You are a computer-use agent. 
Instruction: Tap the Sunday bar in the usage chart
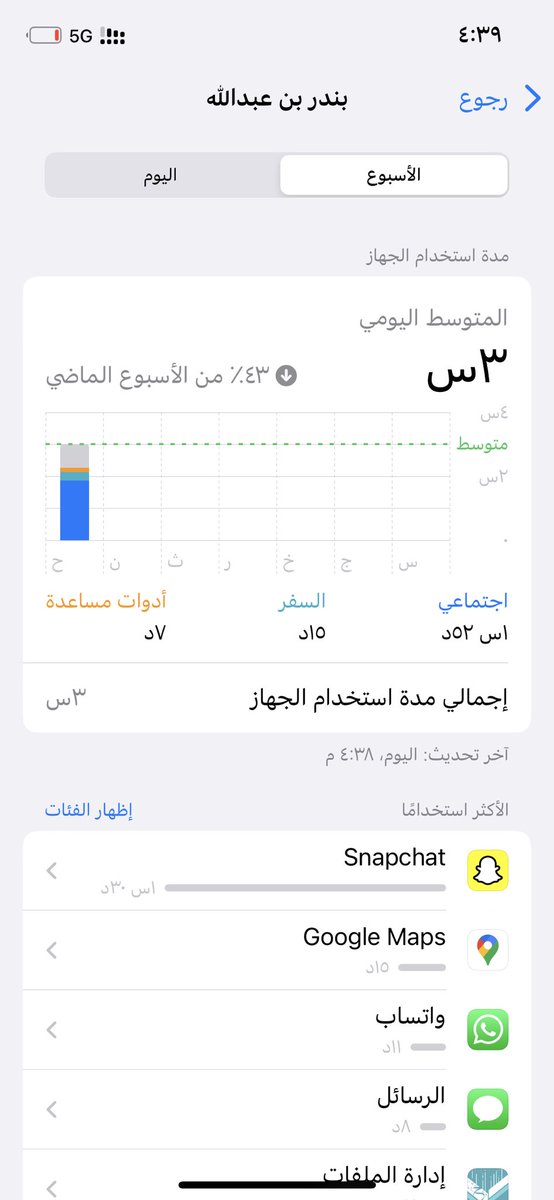click(x=75, y=492)
